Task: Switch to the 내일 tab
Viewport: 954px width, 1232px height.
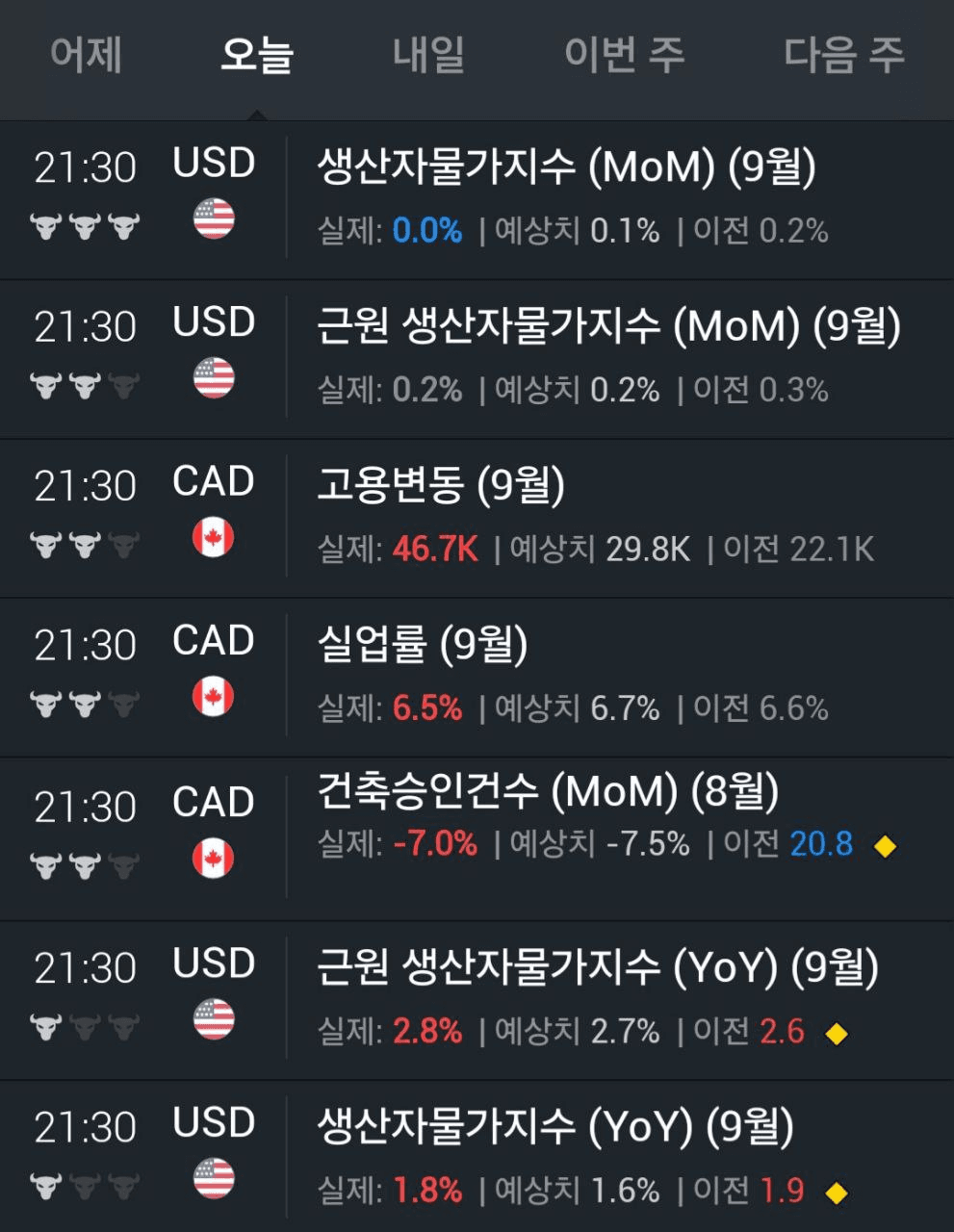Action: (428, 55)
